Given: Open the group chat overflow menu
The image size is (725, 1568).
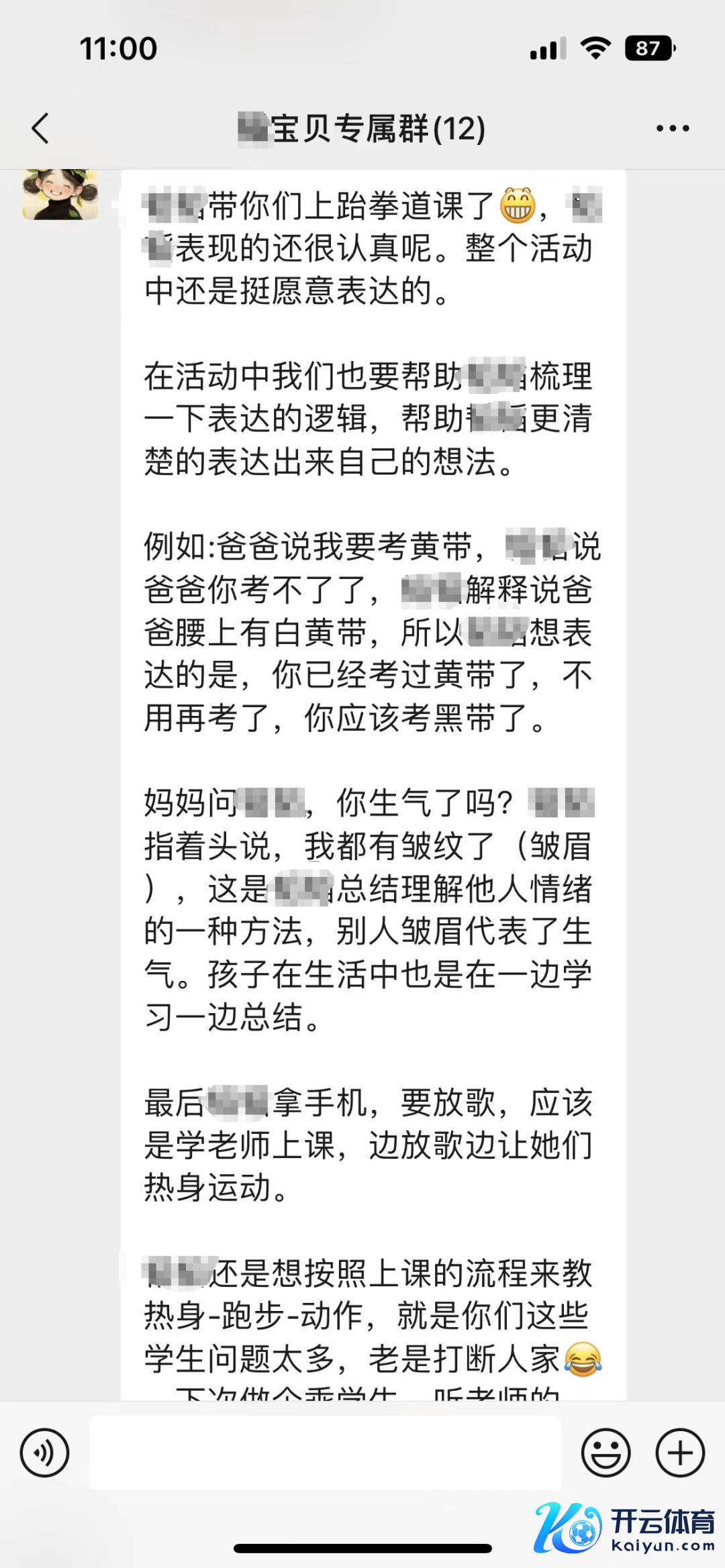Looking at the screenshot, I should coord(673,128).
